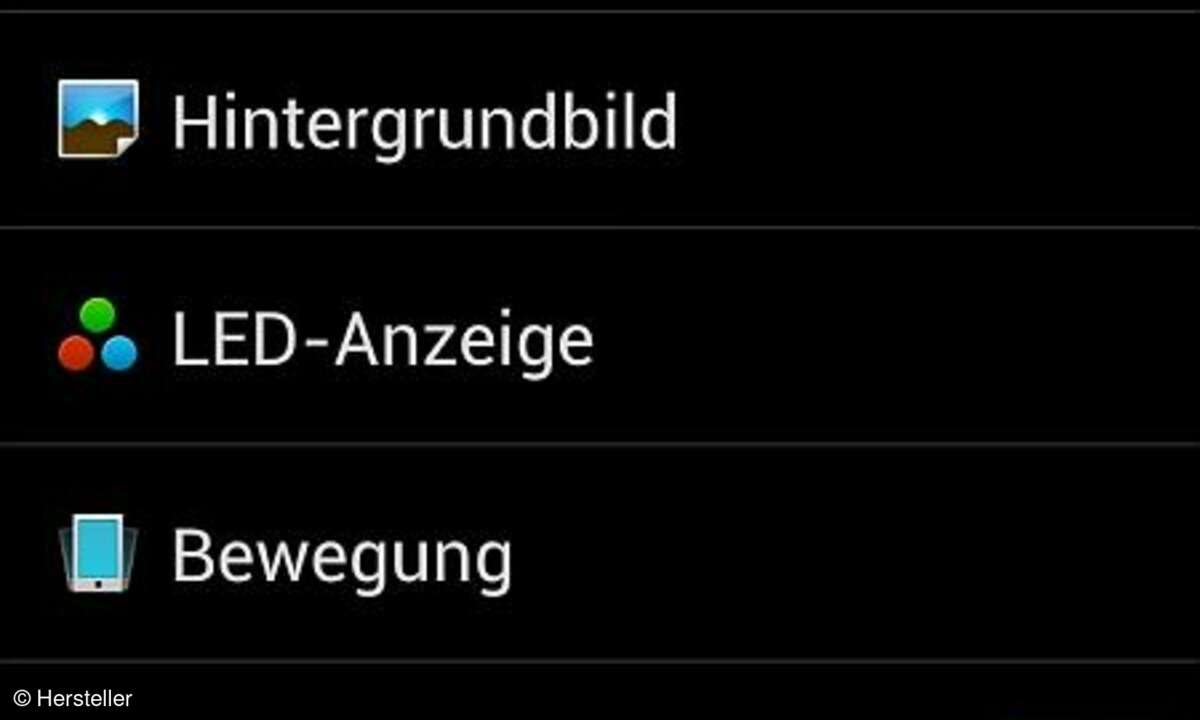Open the Hintergrundbild settings
The image size is (1200, 720).
[424, 121]
